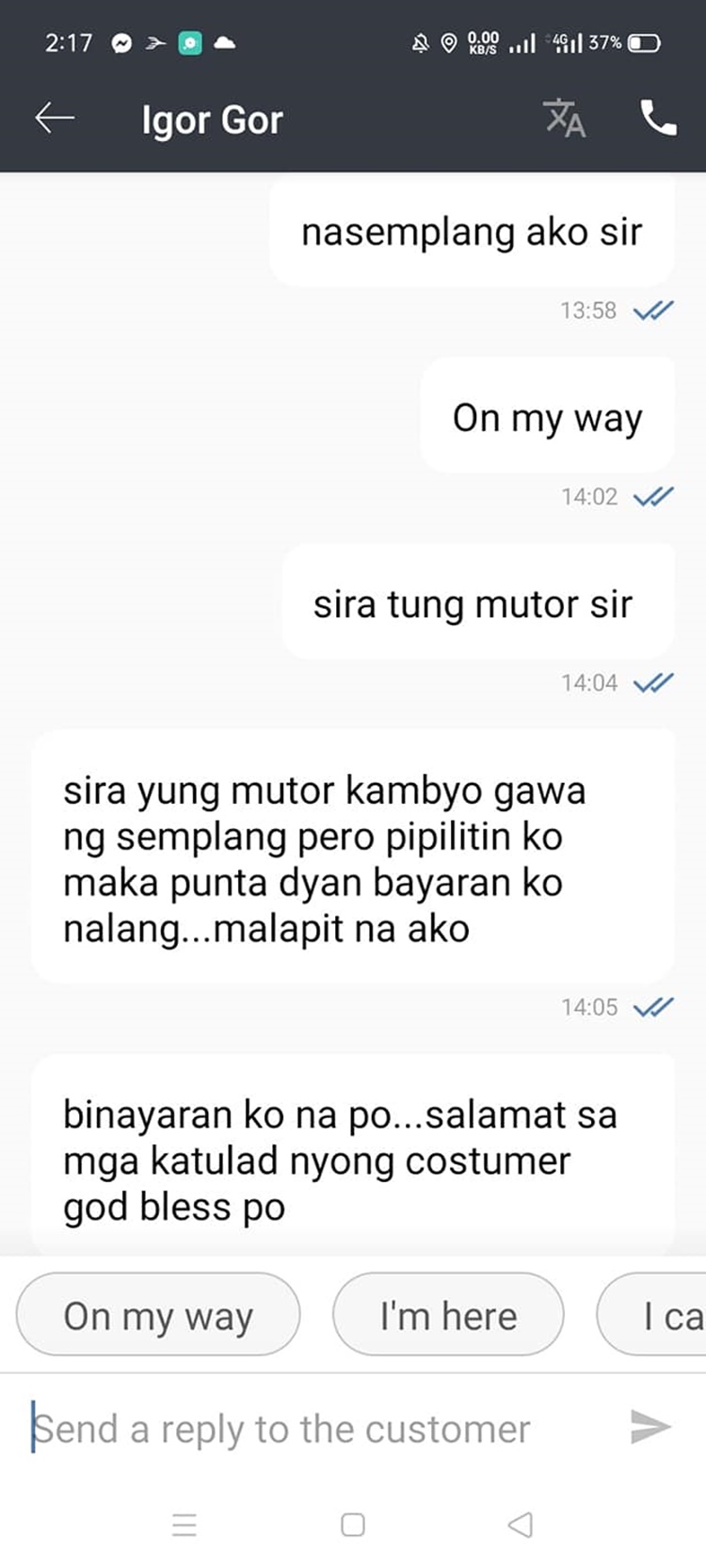The image size is (706, 1568).
Task: Choose the "I'm here" quick reply
Action: pos(448,1315)
